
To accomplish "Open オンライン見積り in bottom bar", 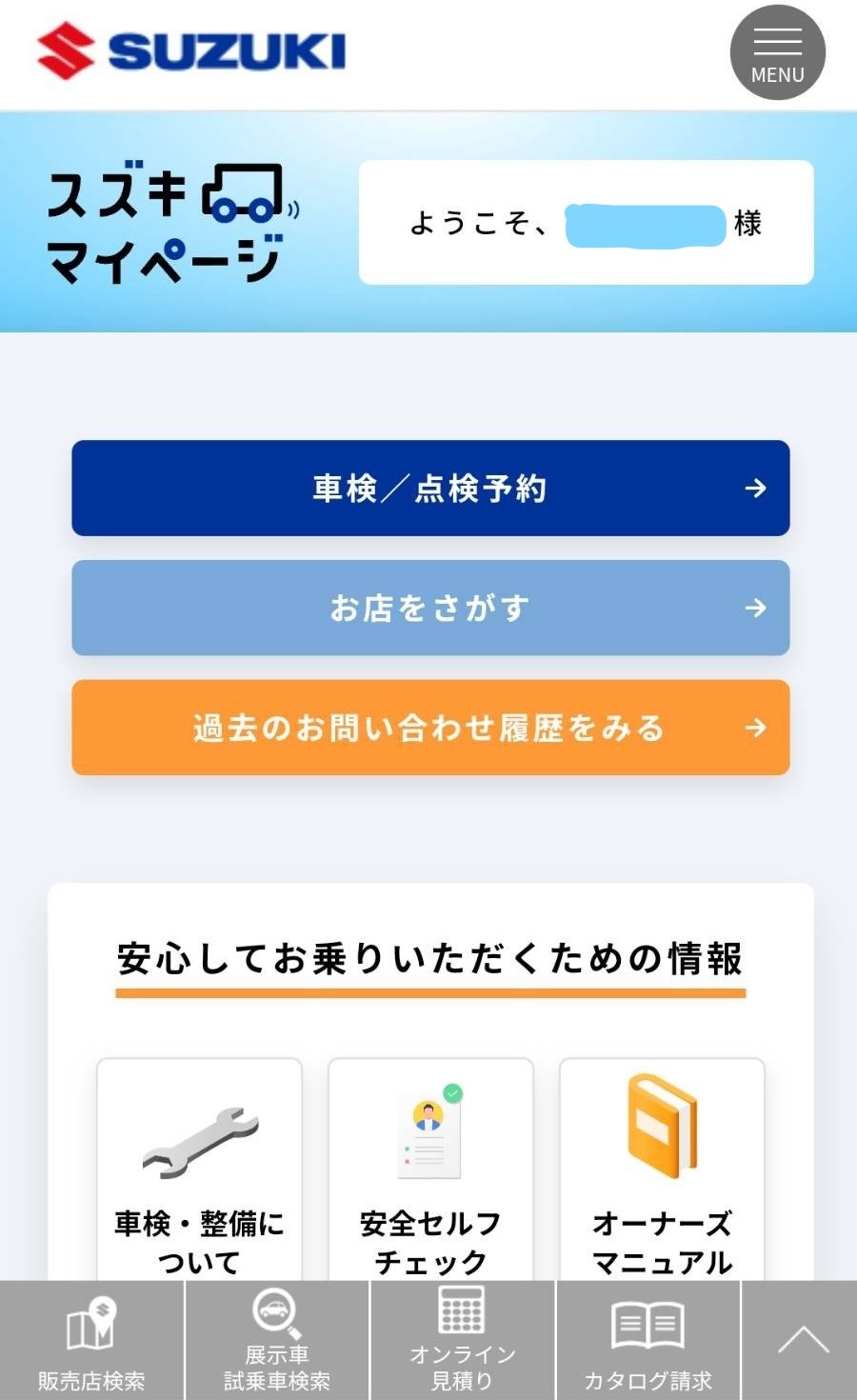I will [x=462, y=1341].
